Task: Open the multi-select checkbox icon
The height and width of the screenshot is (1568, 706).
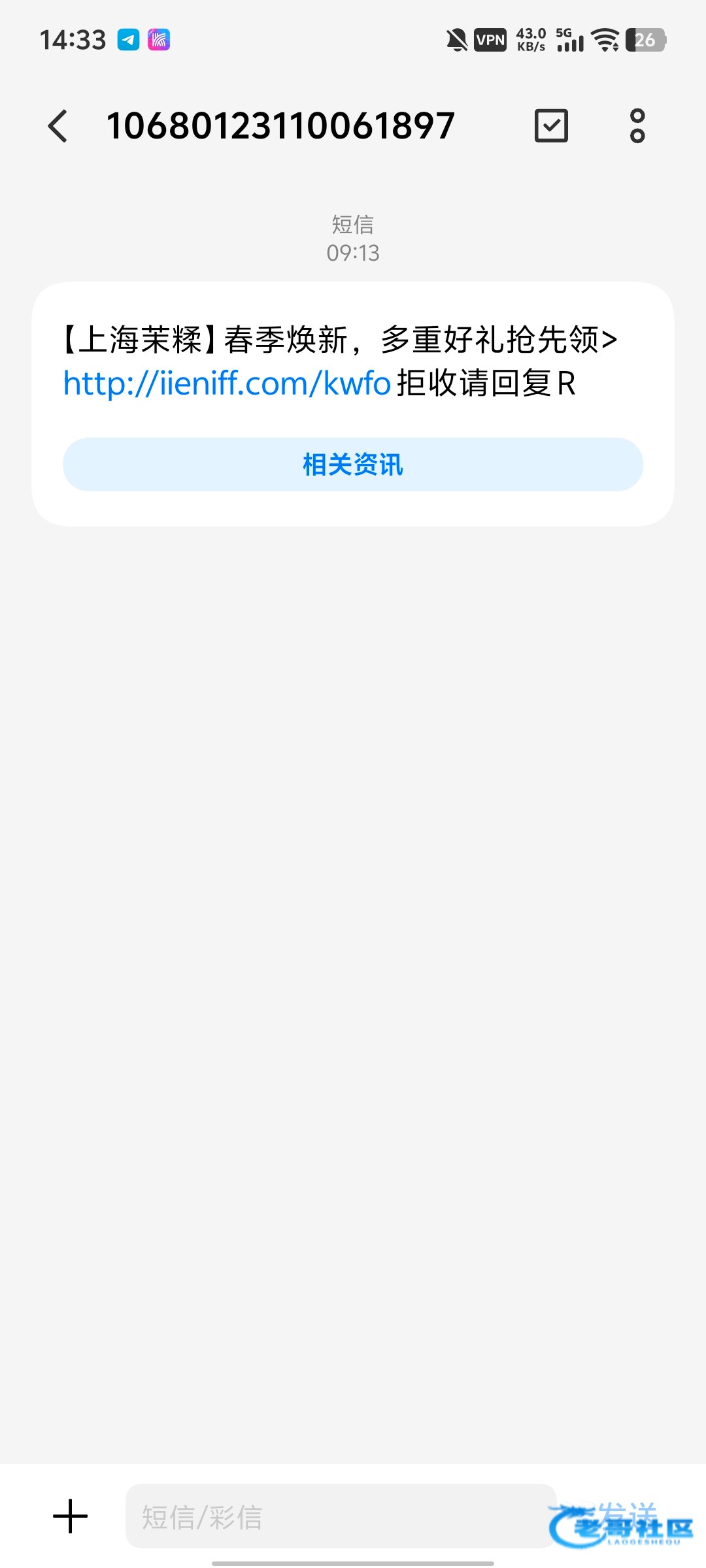Action: tap(551, 125)
